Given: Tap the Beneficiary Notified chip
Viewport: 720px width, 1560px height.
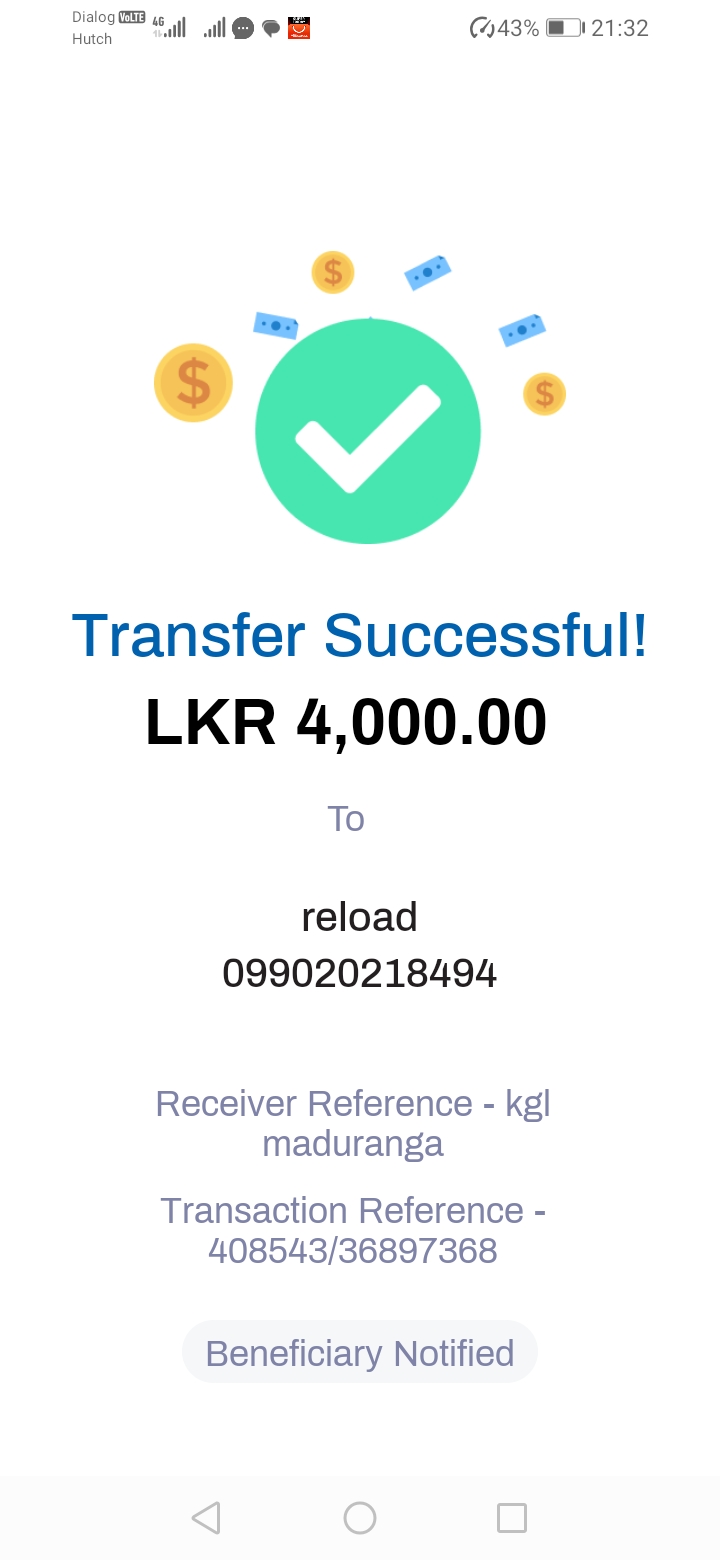Looking at the screenshot, I should point(360,1353).
